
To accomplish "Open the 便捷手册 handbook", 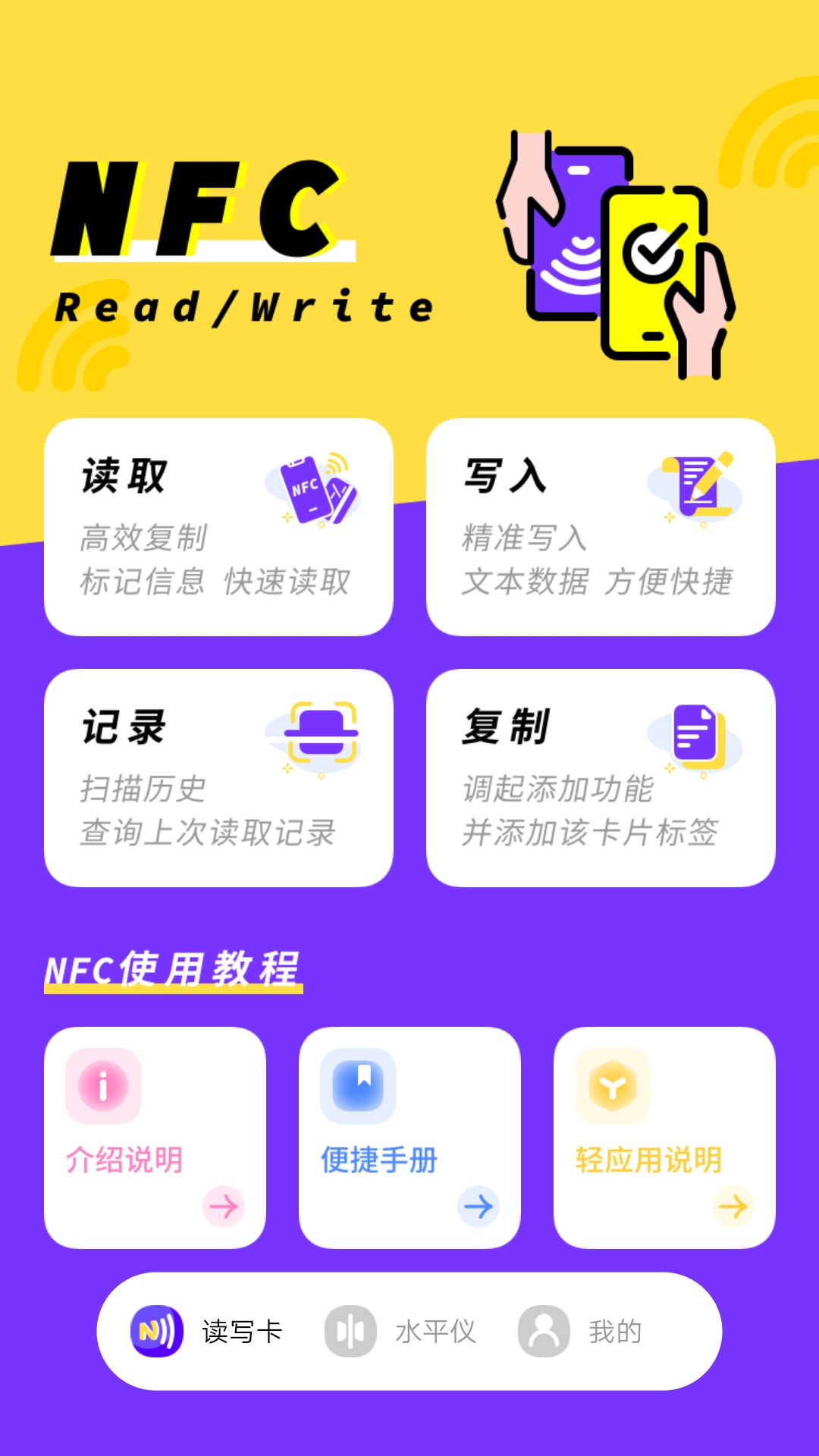I will pos(409,1137).
